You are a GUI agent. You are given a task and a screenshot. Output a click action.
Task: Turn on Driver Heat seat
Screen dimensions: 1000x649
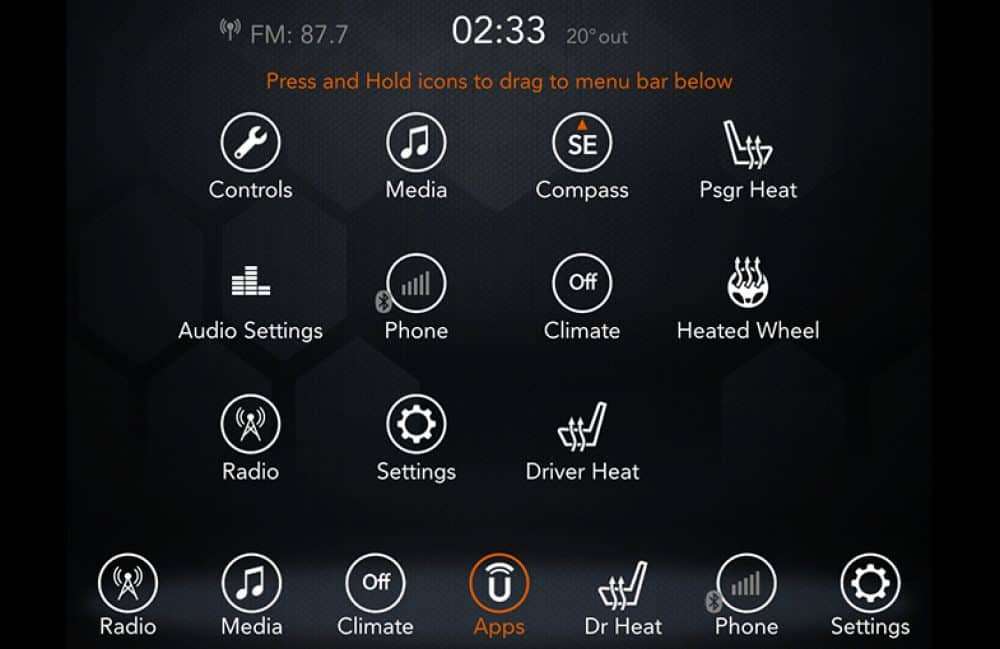[582, 426]
